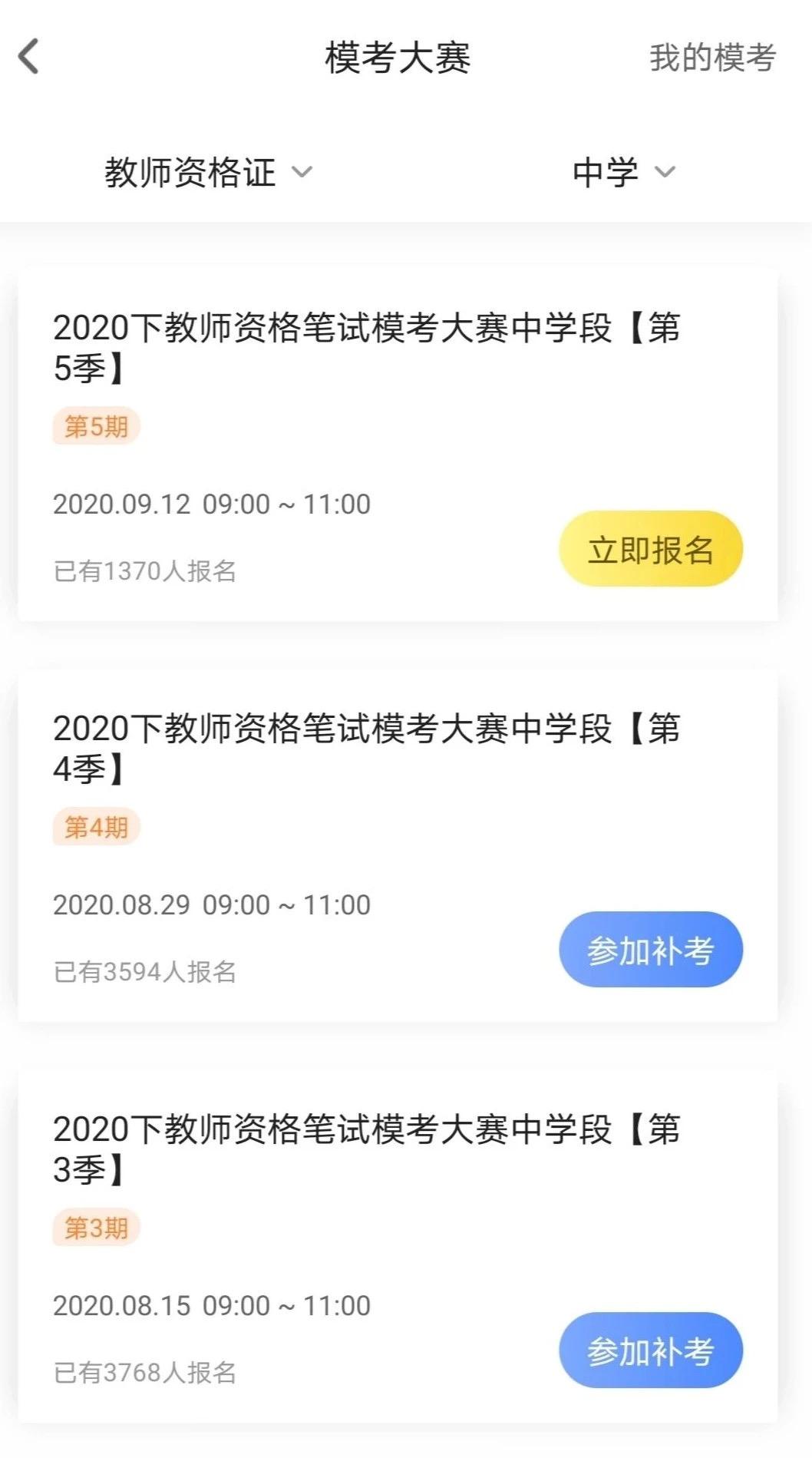Click the 2020.09.12 exam schedule text

pos(211,504)
